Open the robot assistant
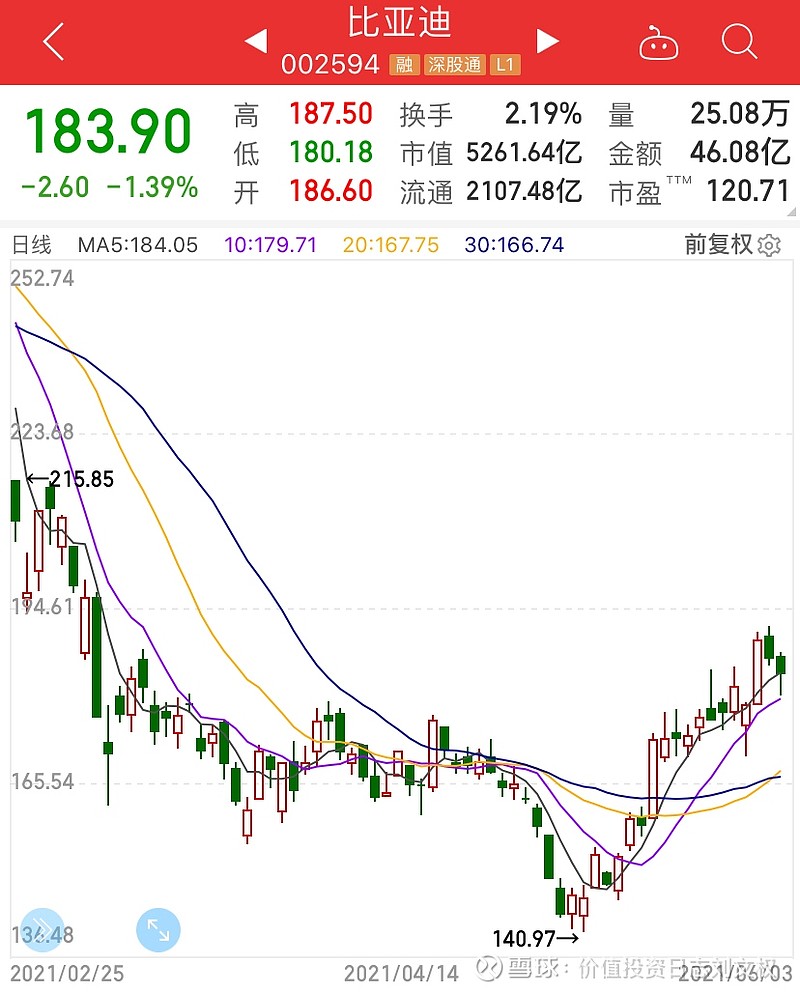The height and width of the screenshot is (993, 800). click(660, 43)
